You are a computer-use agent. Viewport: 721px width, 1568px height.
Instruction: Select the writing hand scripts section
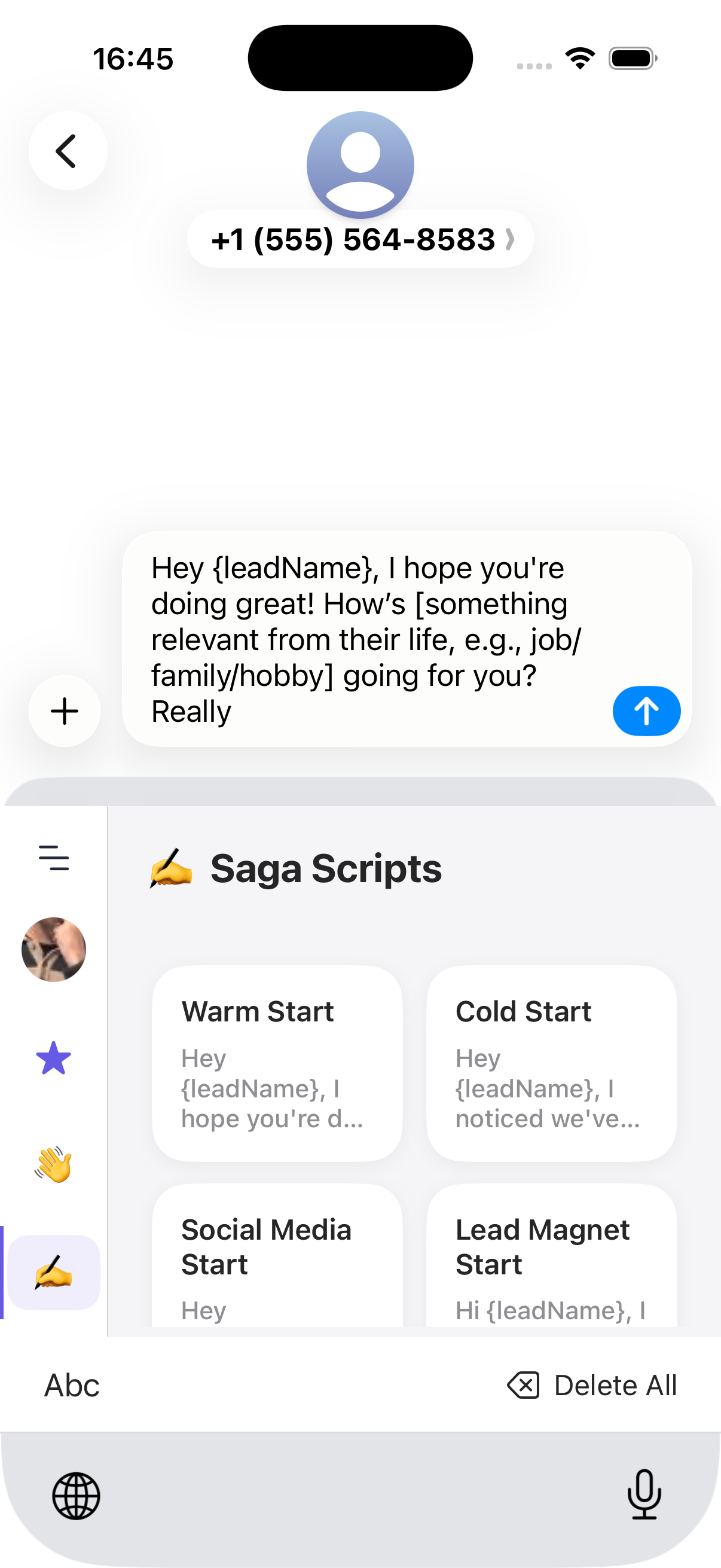54,1272
